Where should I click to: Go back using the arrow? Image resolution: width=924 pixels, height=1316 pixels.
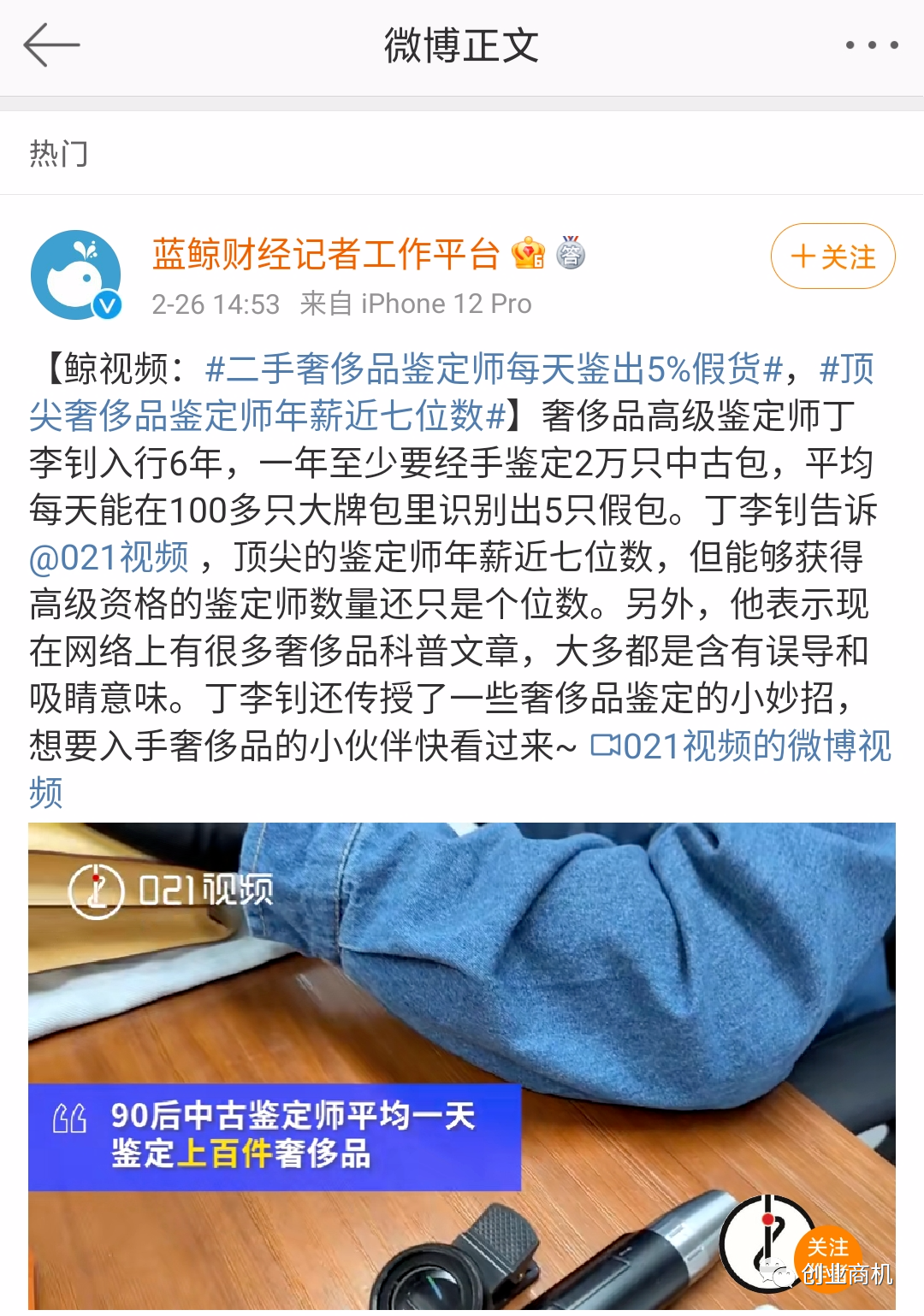51,45
